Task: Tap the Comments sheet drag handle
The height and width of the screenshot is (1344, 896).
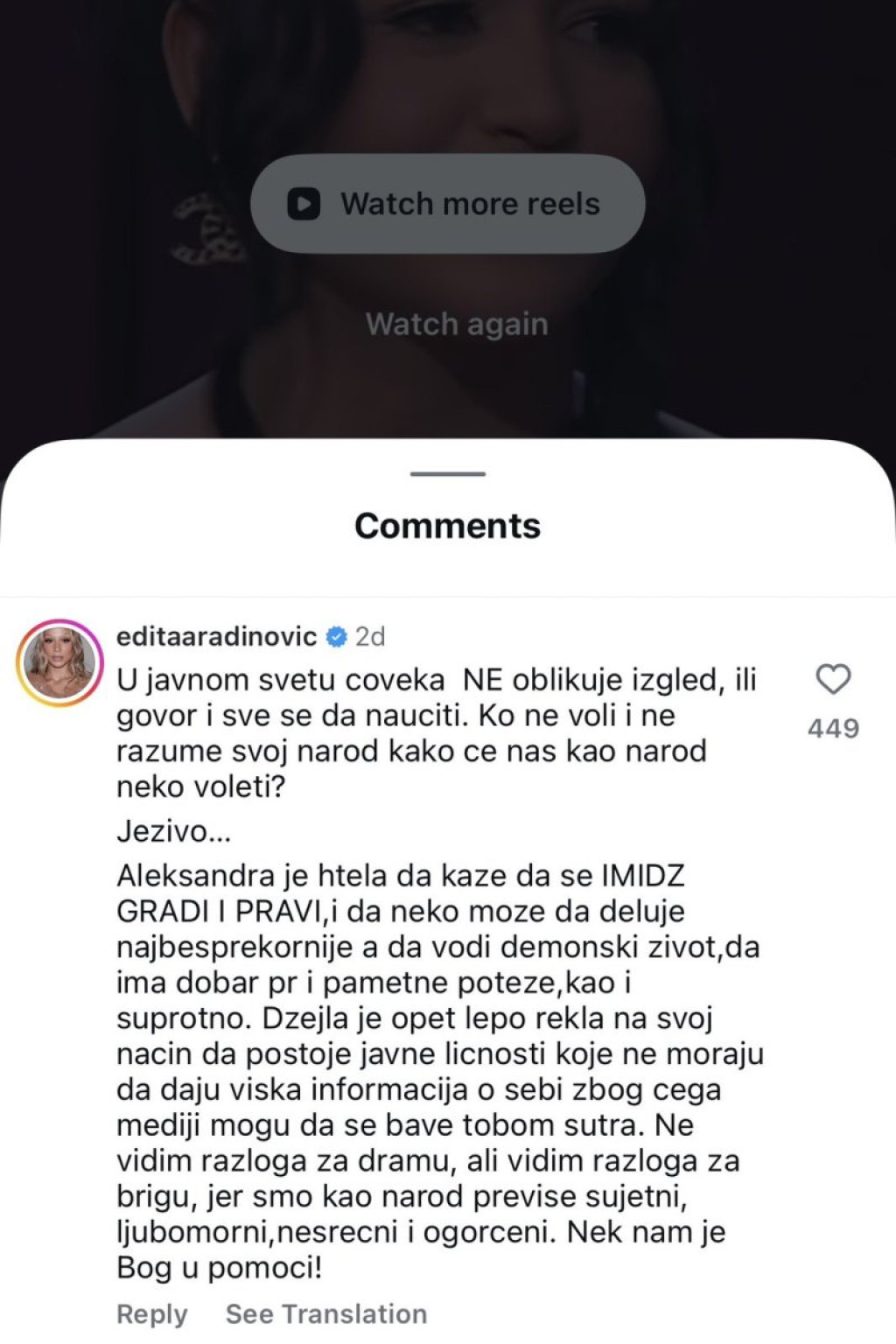Action: (447, 474)
